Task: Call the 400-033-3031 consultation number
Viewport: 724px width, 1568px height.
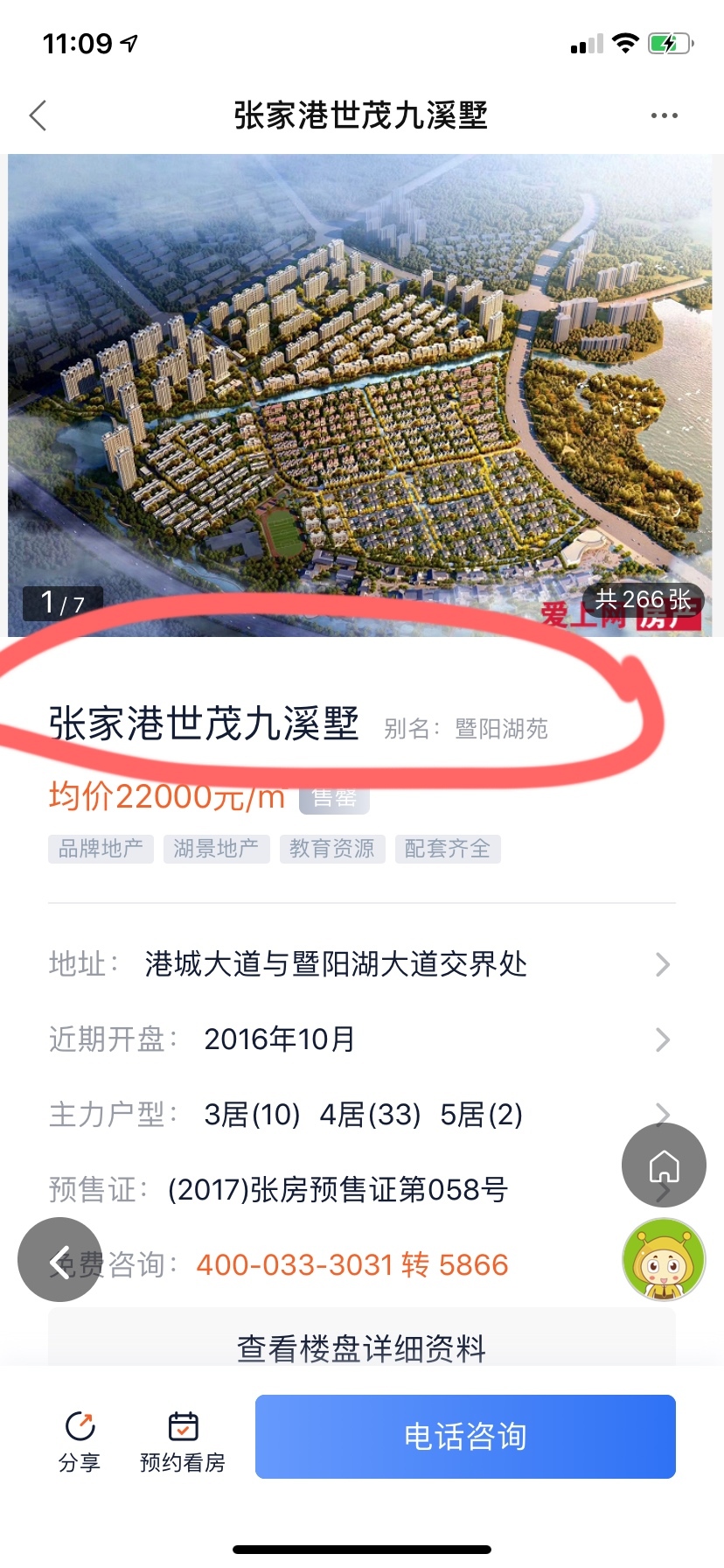Action: (352, 1265)
